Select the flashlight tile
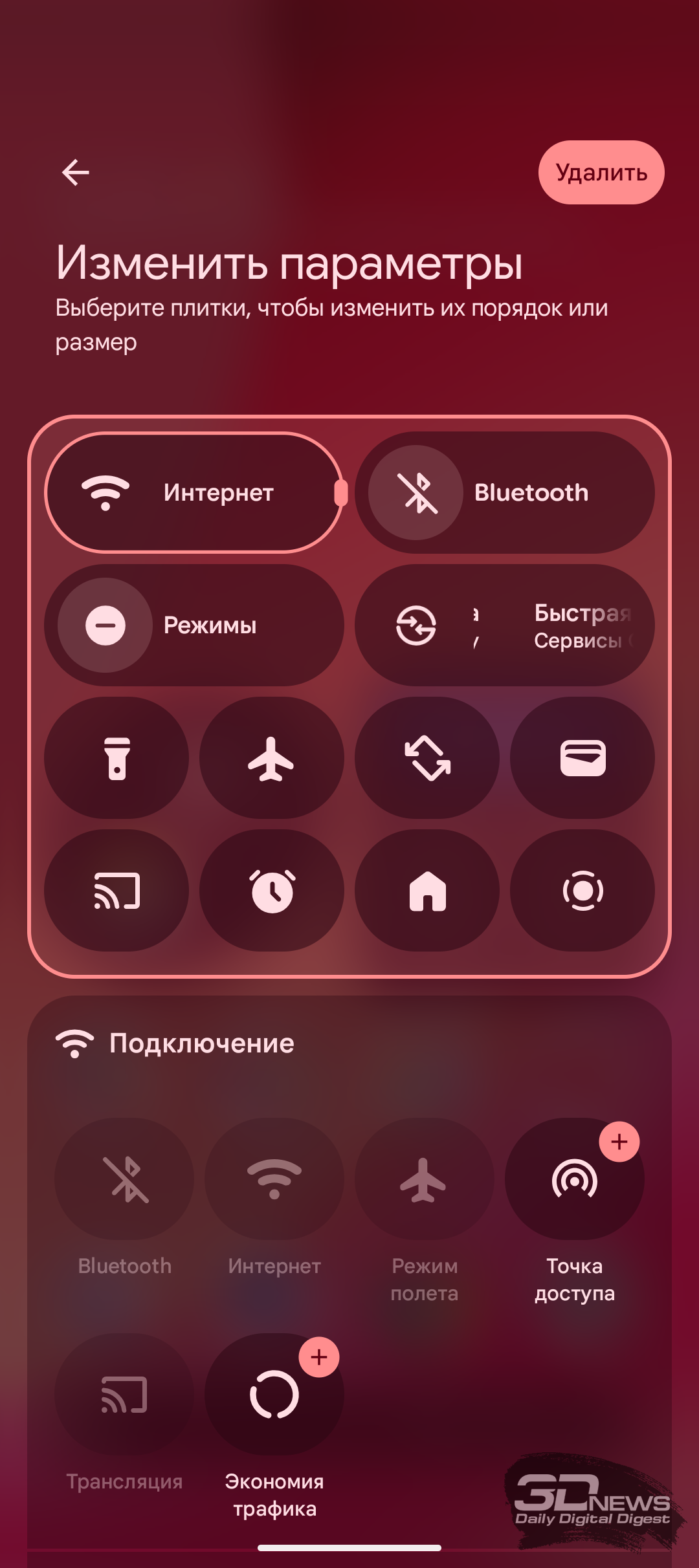Viewport: 699px width, 1568px height. (116, 757)
